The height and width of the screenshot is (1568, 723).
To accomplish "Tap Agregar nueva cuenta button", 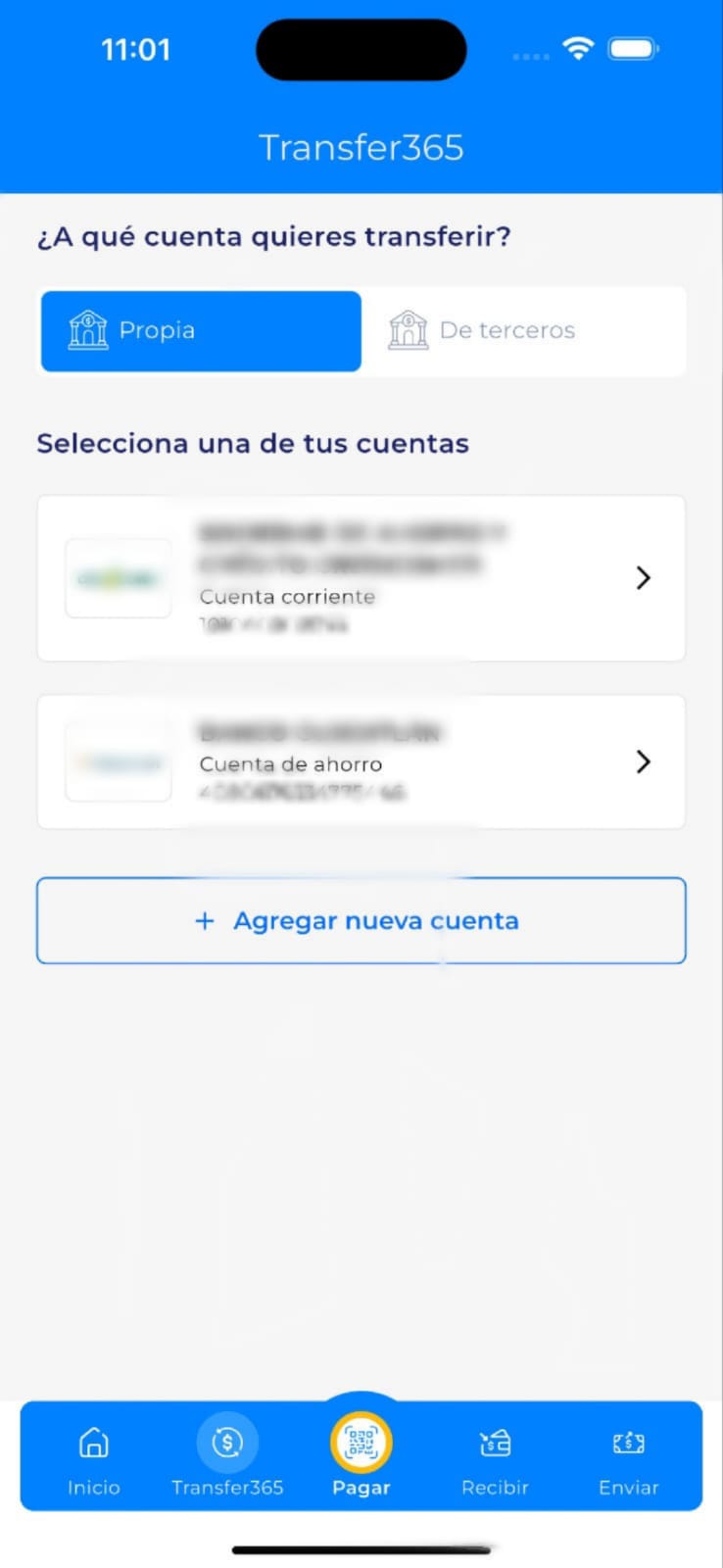I will pyautogui.click(x=361, y=921).
